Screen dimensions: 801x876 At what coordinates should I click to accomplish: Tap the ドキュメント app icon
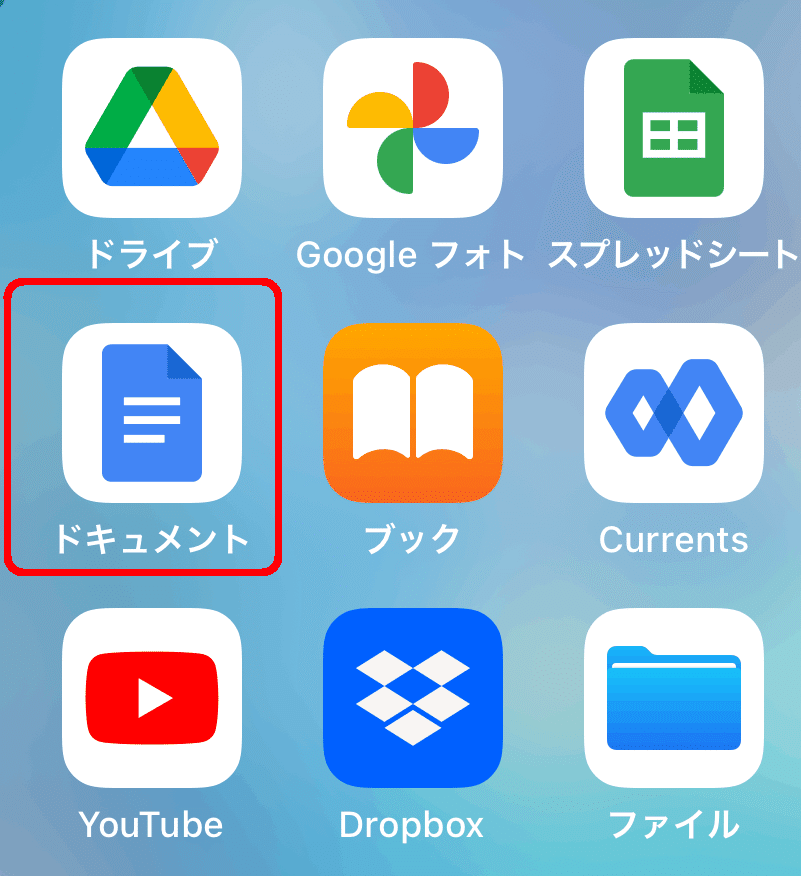pyautogui.click(x=152, y=412)
